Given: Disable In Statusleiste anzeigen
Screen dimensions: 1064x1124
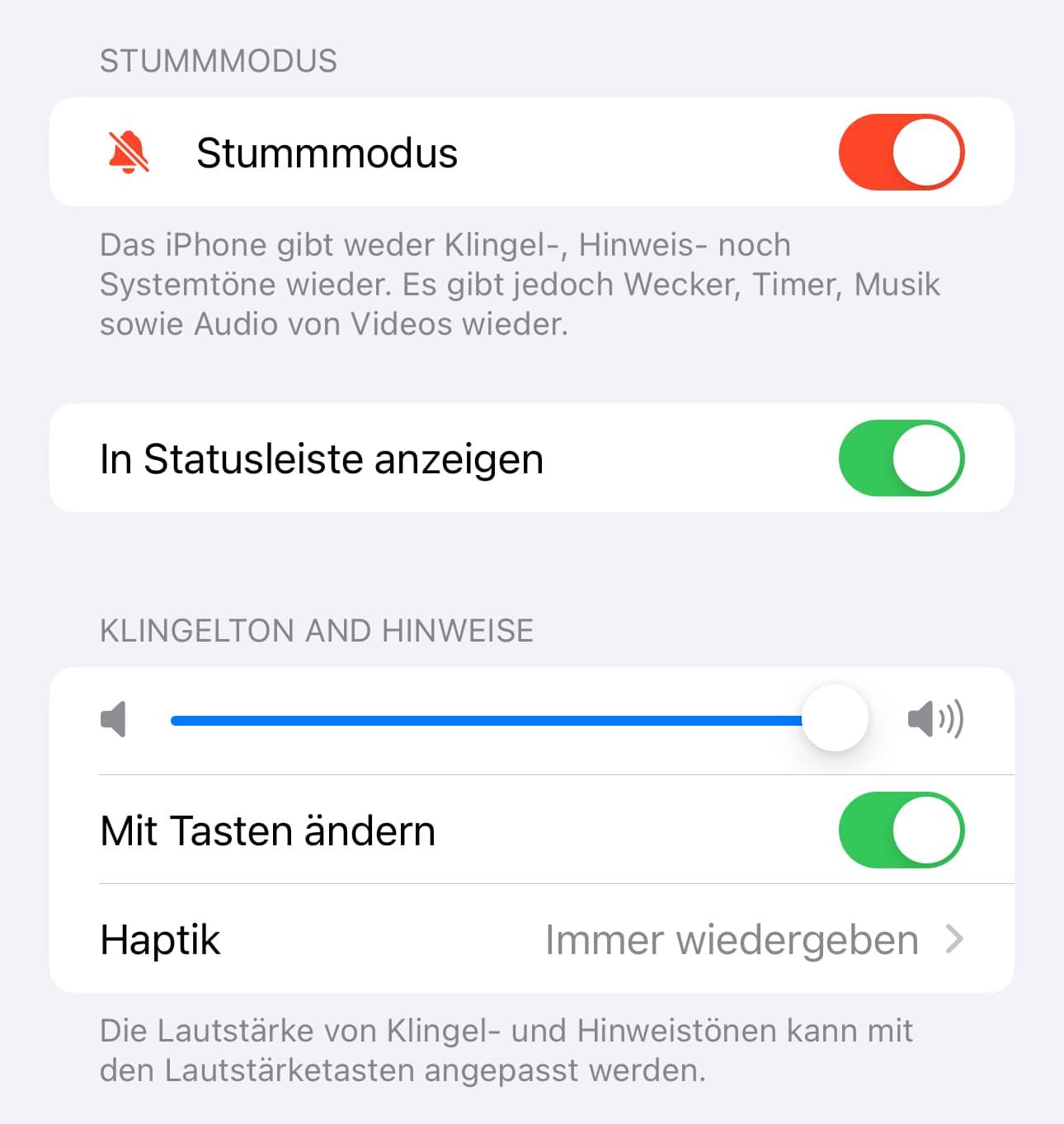Looking at the screenshot, I should click(x=901, y=459).
